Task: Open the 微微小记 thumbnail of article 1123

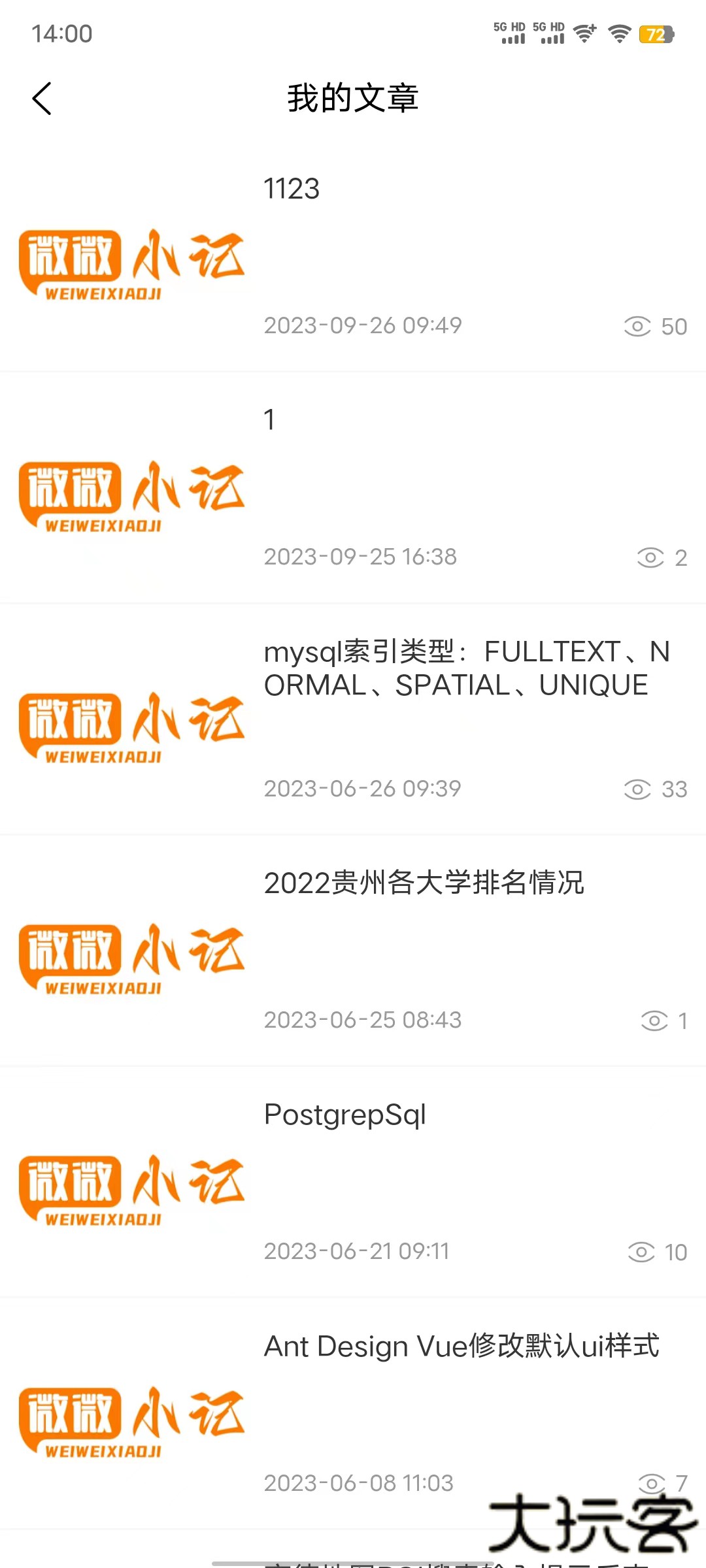Action: pyautogui.click(x=133, y=261)
